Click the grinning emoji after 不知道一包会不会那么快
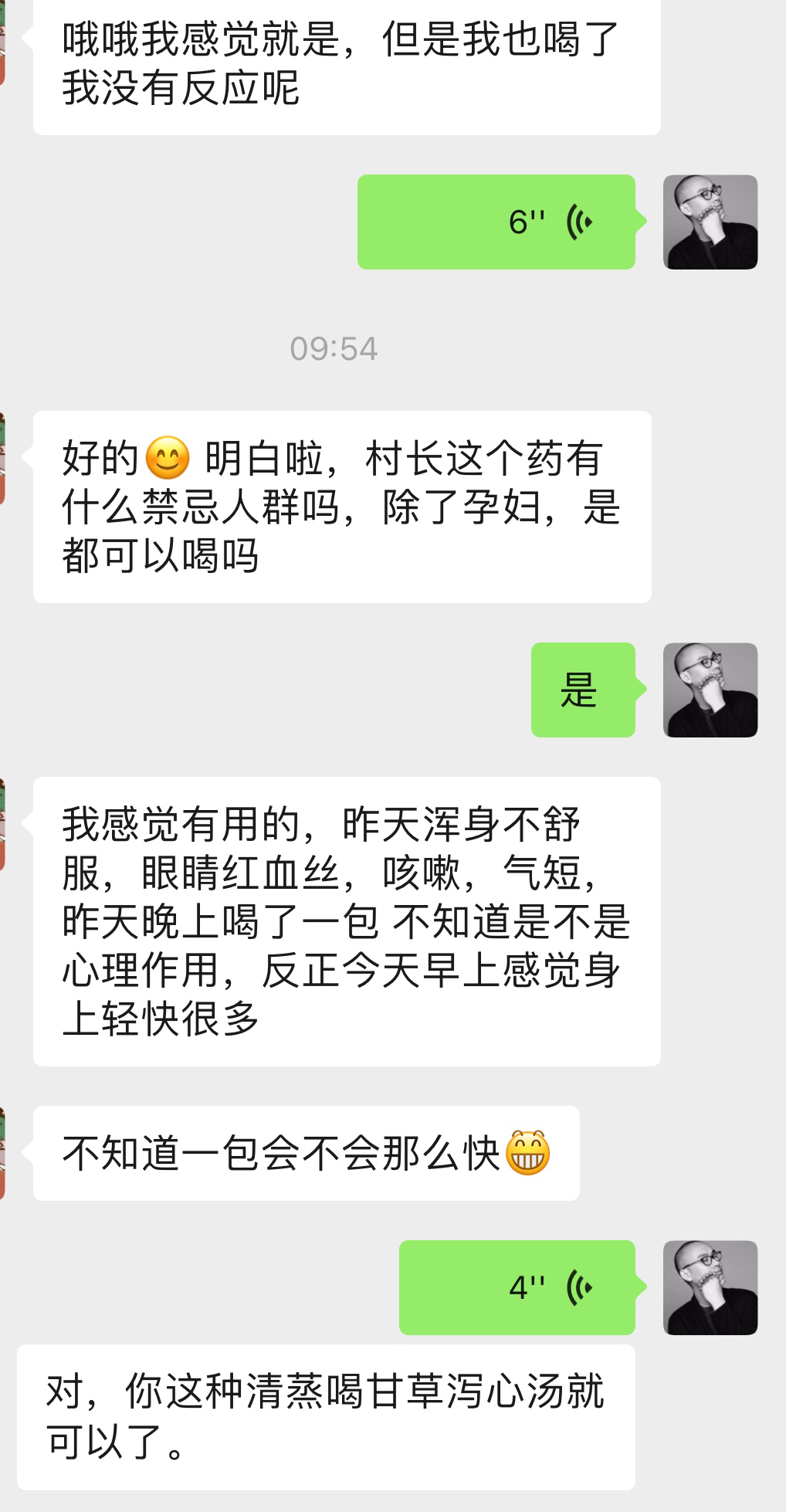Image resolution: width=786 pixels, height=1512 pixels. [532, 1152]
